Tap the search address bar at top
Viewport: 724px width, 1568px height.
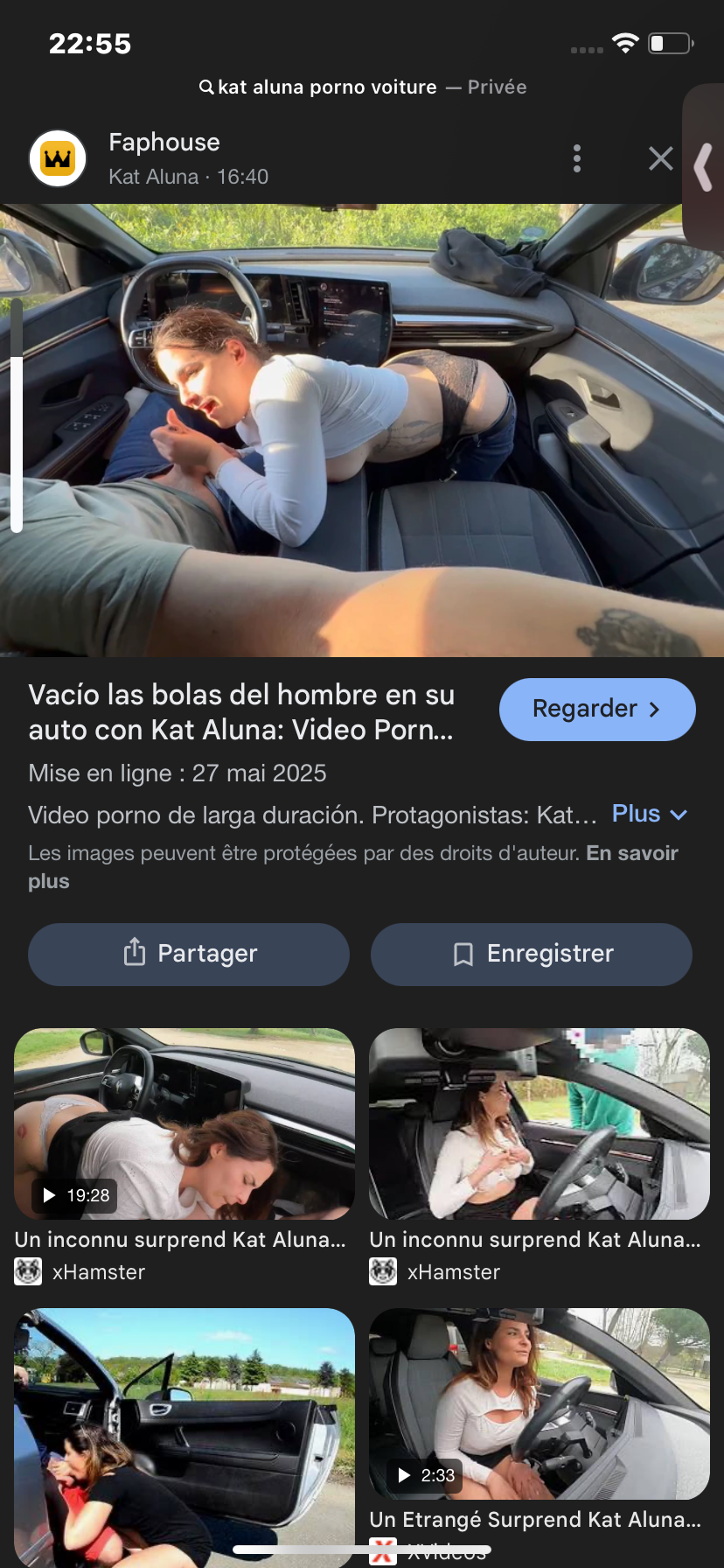[x=362, y=87]
